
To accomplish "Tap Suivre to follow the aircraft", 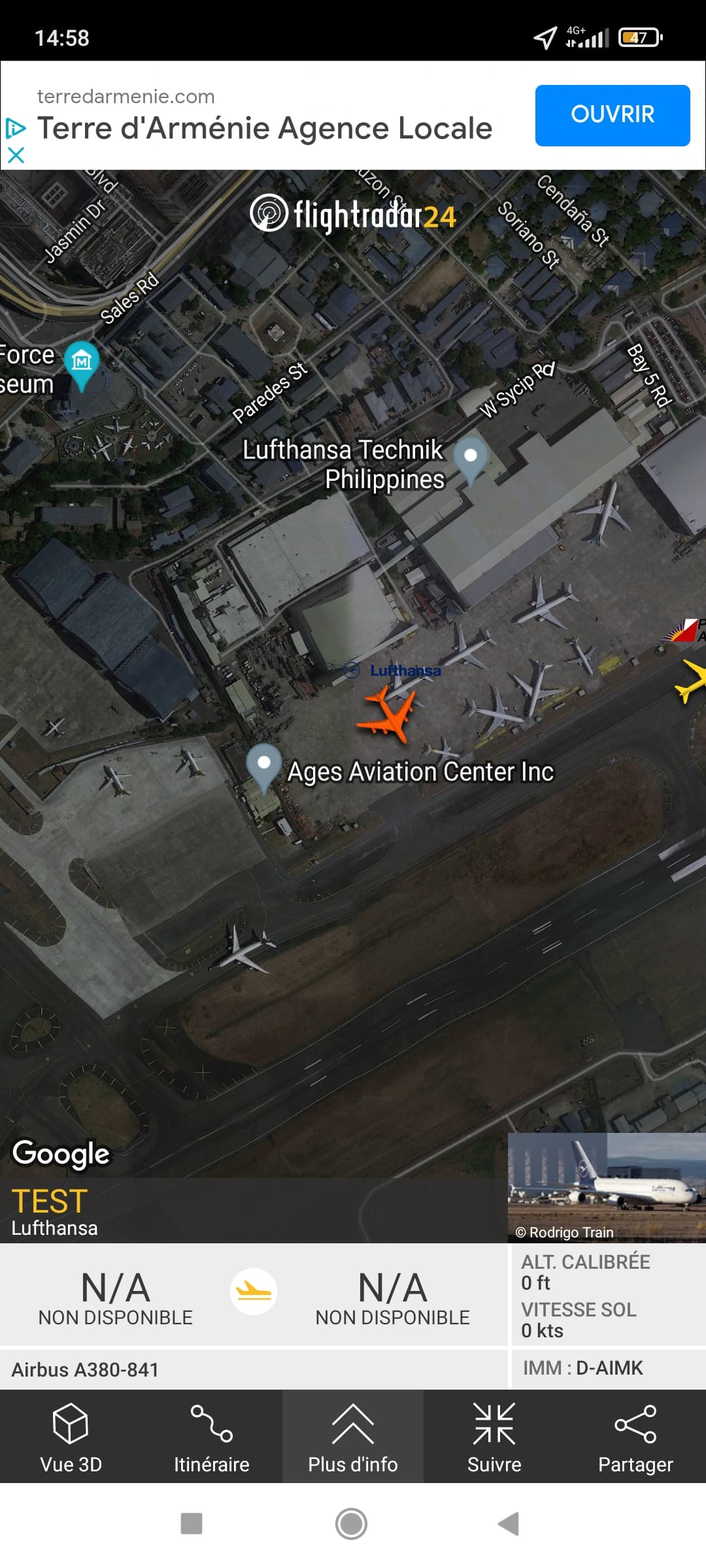I will pos(494,1437).
